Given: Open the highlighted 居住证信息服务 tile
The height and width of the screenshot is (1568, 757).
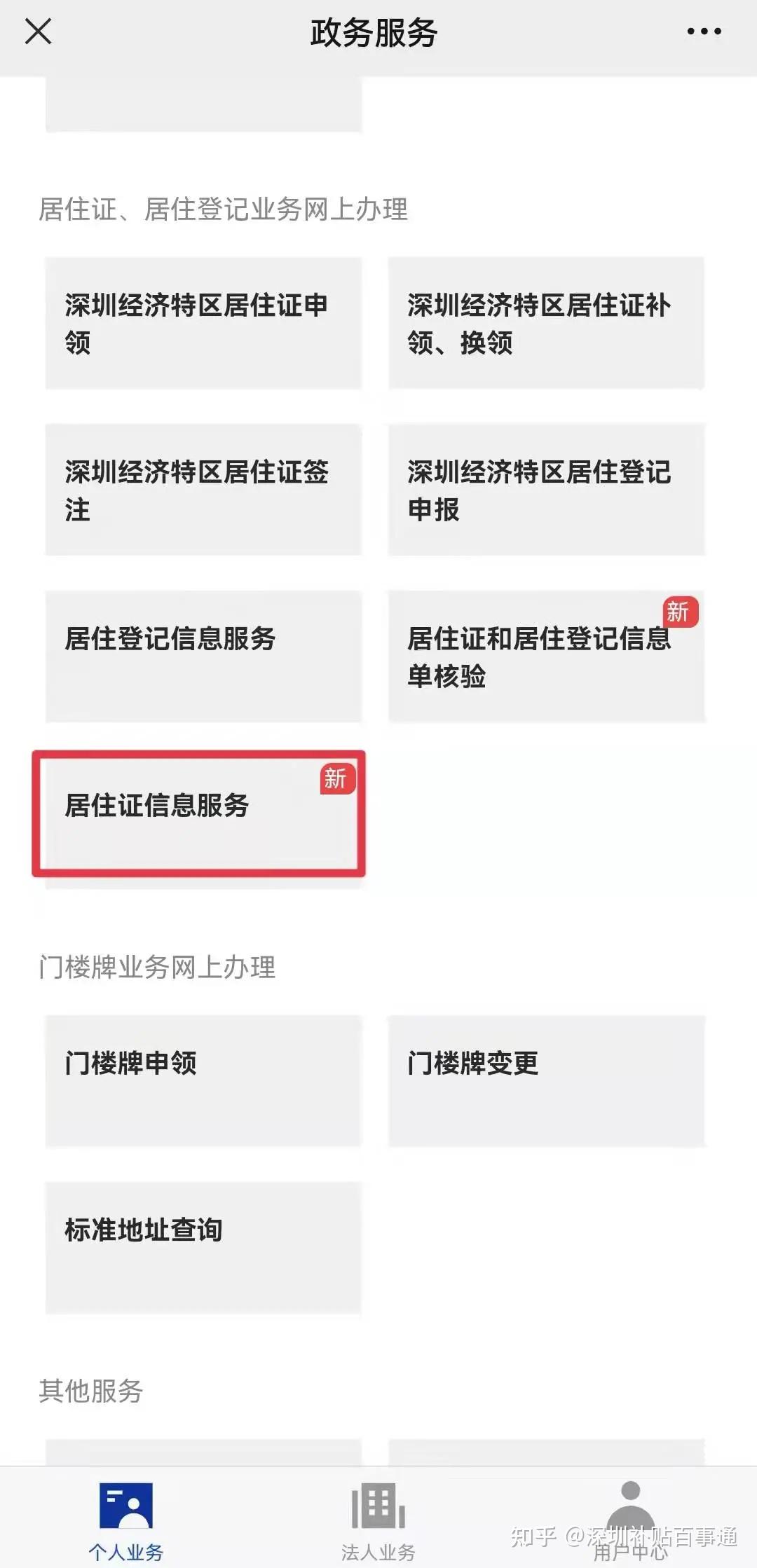Looking at the screenshot, I should tap(199, 814).
